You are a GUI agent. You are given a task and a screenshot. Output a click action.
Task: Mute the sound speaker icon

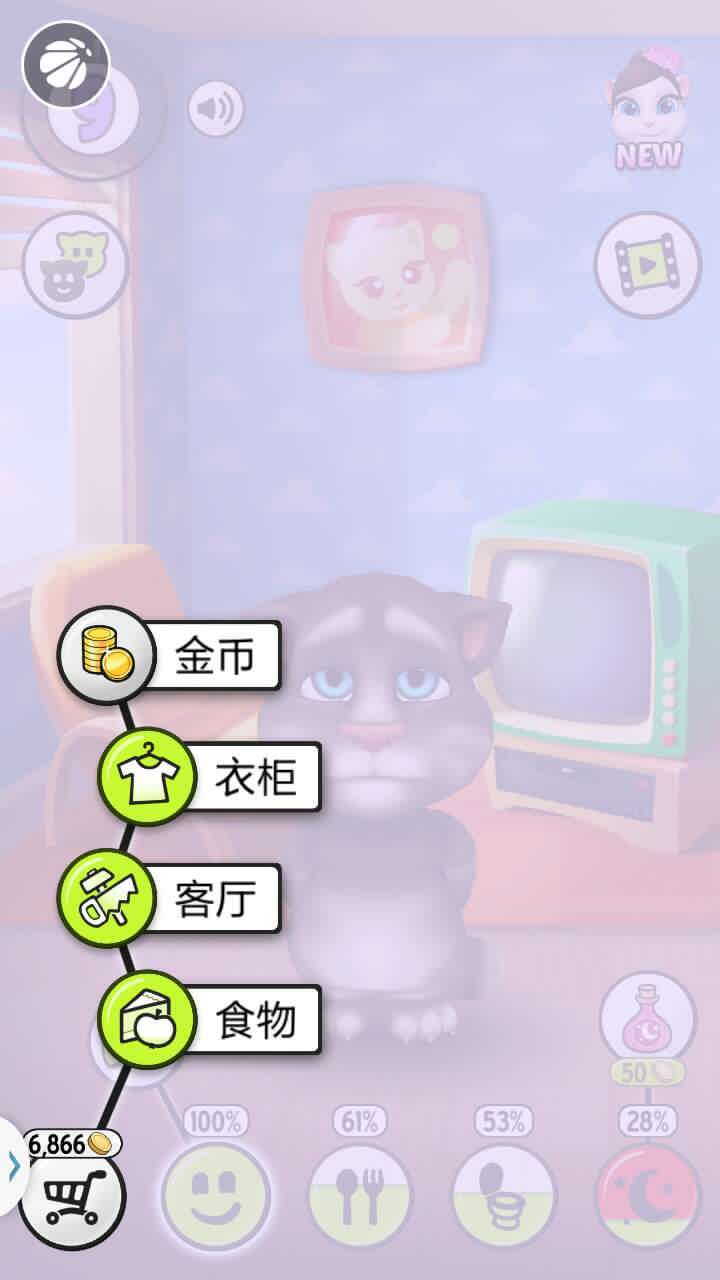pos(216,109)
